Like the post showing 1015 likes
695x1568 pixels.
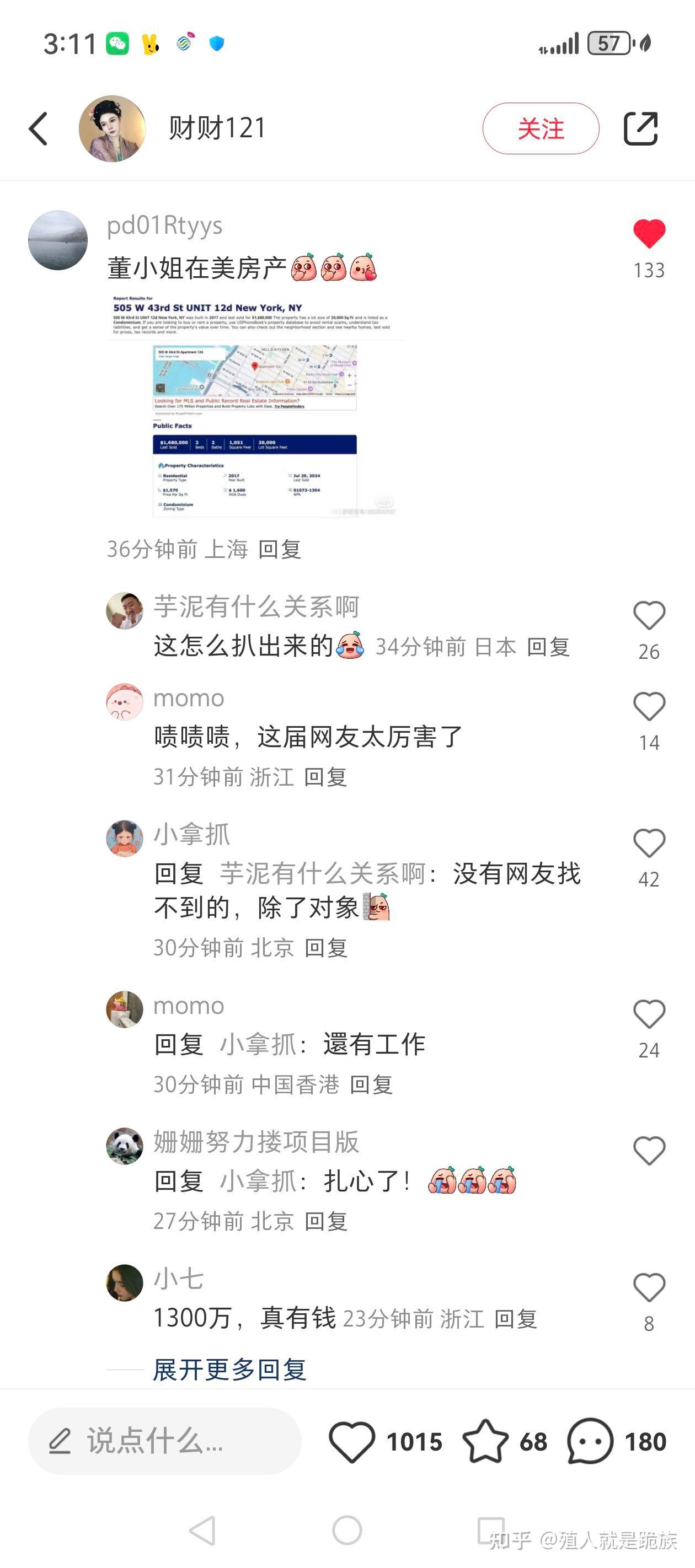tap(352, 1441)
